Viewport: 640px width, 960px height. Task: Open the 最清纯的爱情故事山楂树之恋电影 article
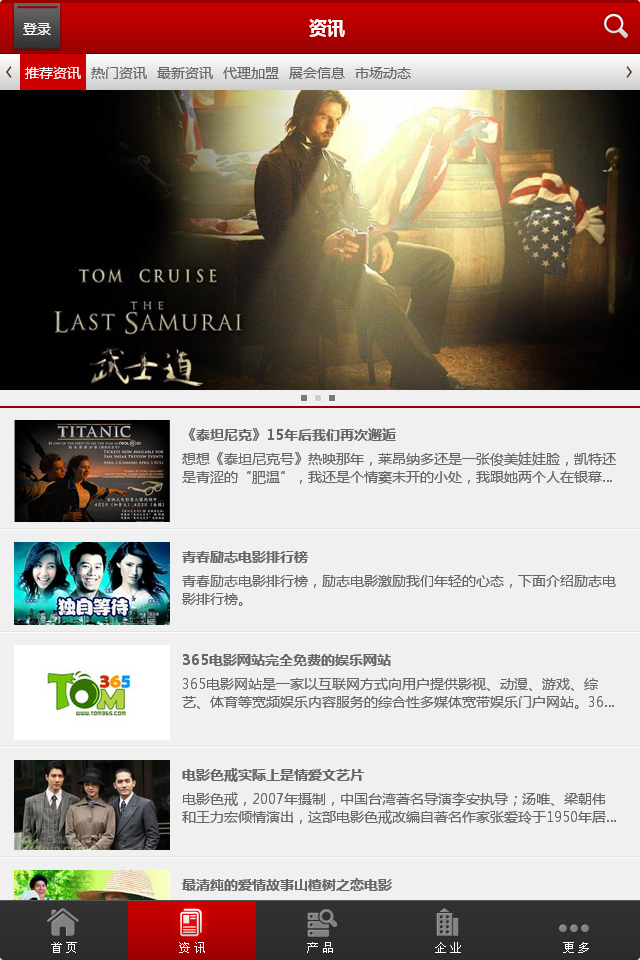(x=287, y=885)
